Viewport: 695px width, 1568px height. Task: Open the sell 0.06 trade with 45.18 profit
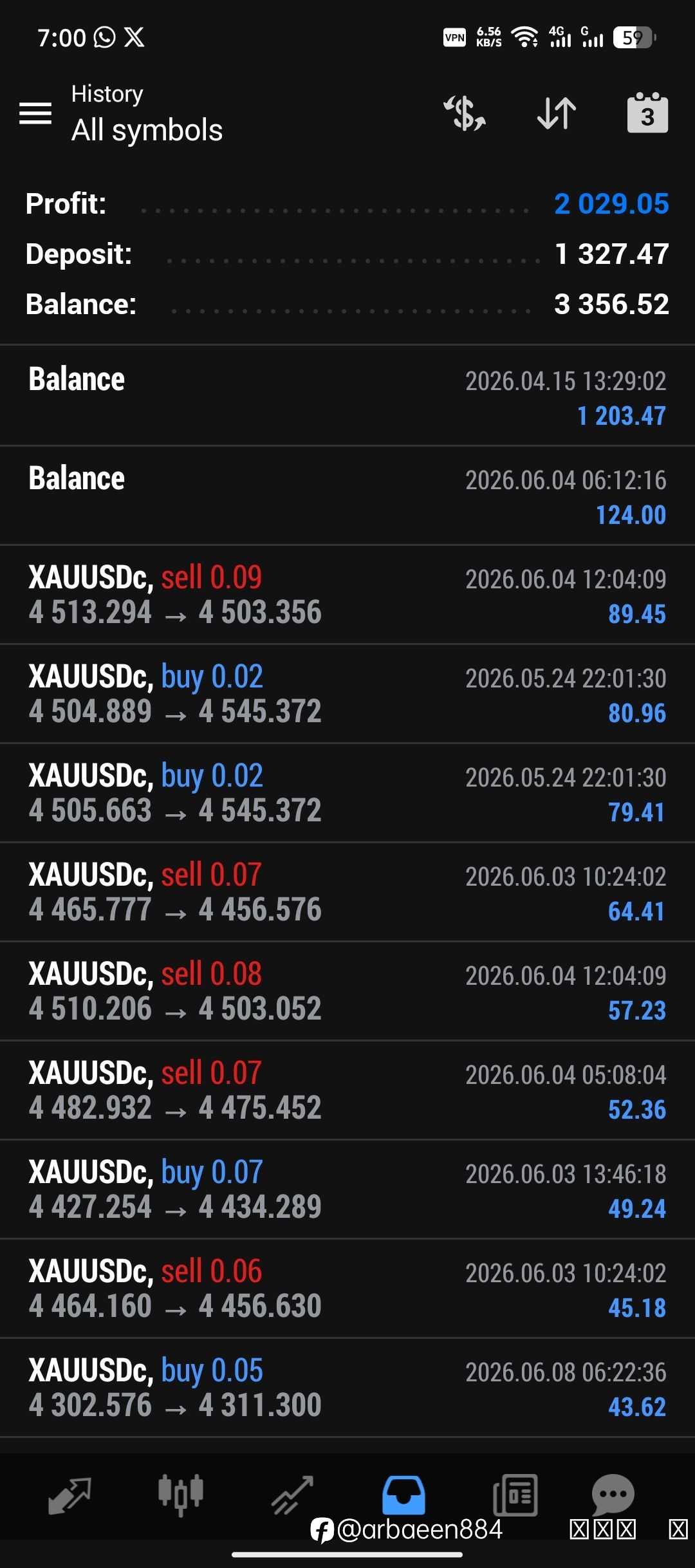point(347,1289)
